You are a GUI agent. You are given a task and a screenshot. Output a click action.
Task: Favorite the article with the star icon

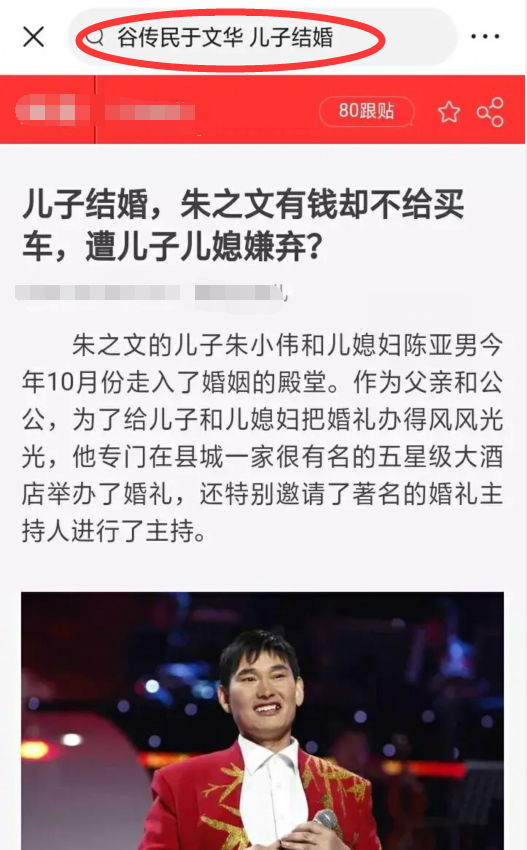pos(449,112)
